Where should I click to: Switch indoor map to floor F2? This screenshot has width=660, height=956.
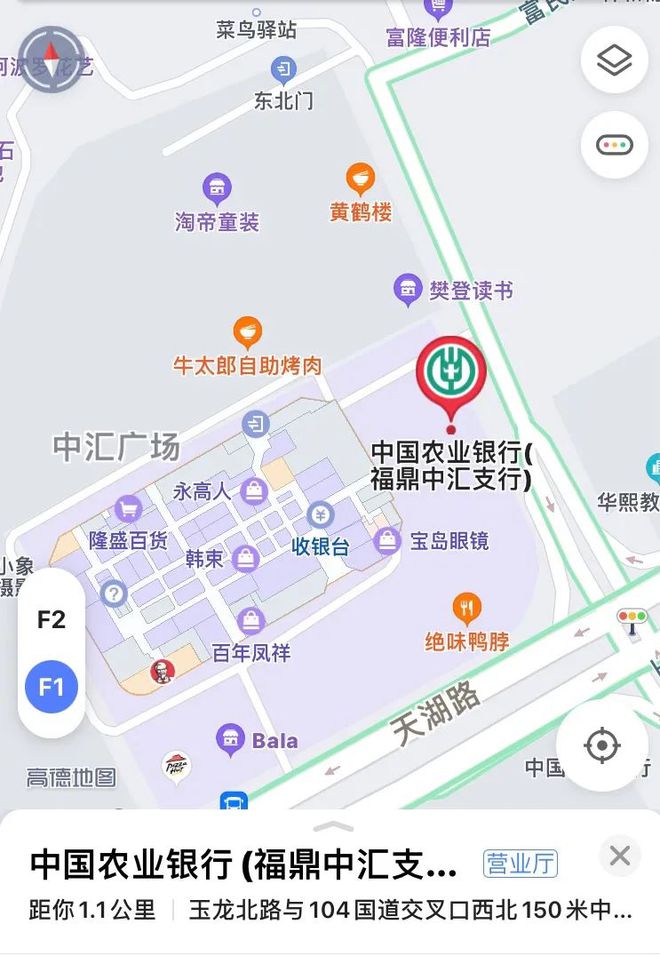tap(51, 619)
